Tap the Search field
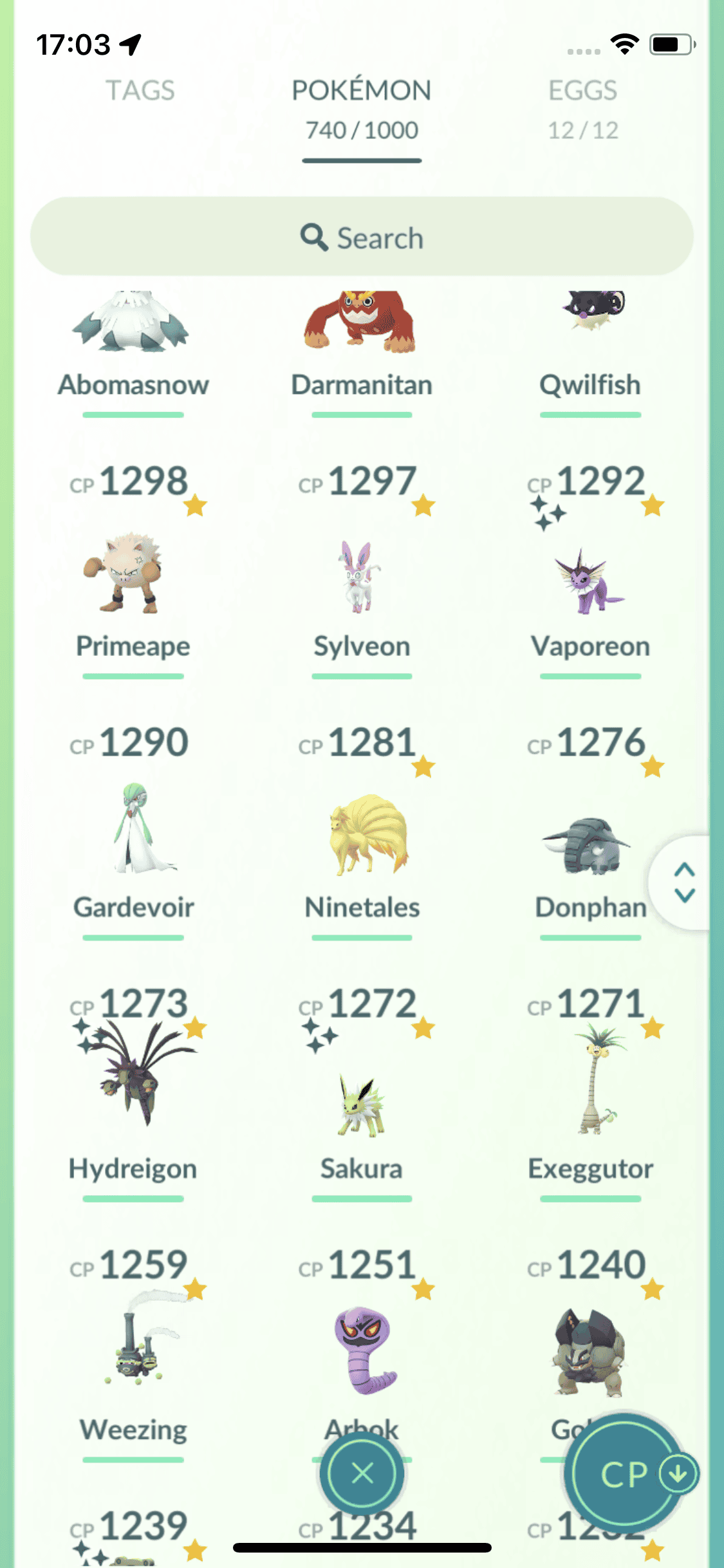Viewport: 724px width, 1568px height. pos(362,237)
